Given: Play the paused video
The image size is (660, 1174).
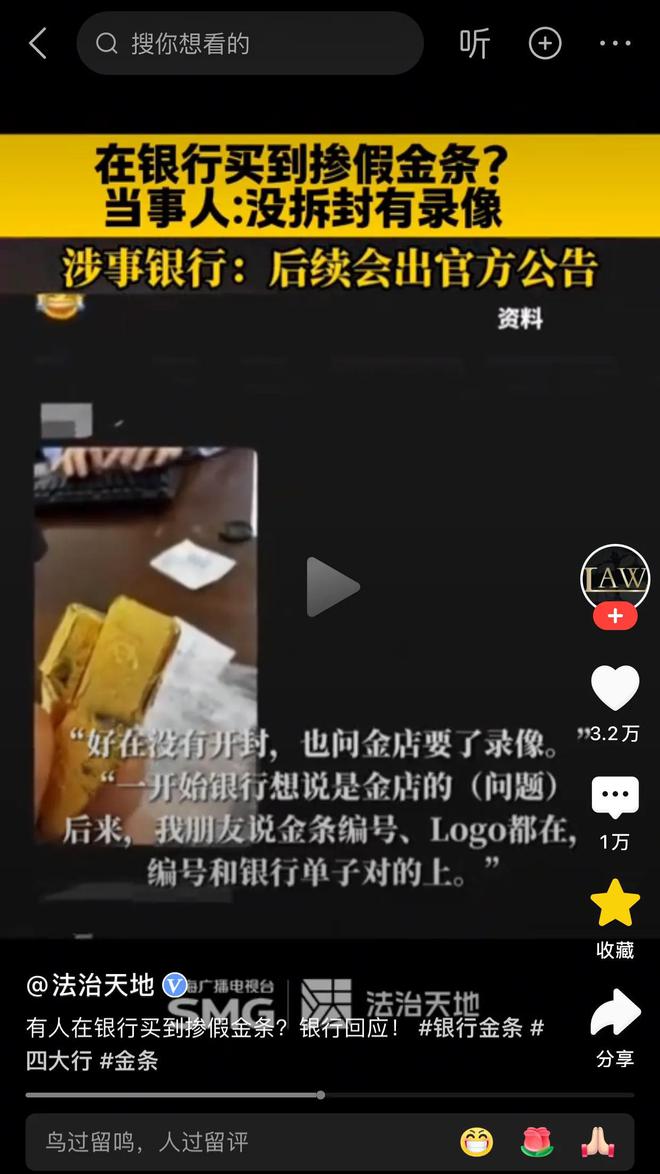Looking at the screenshot, I should click(x=331, y=587).
